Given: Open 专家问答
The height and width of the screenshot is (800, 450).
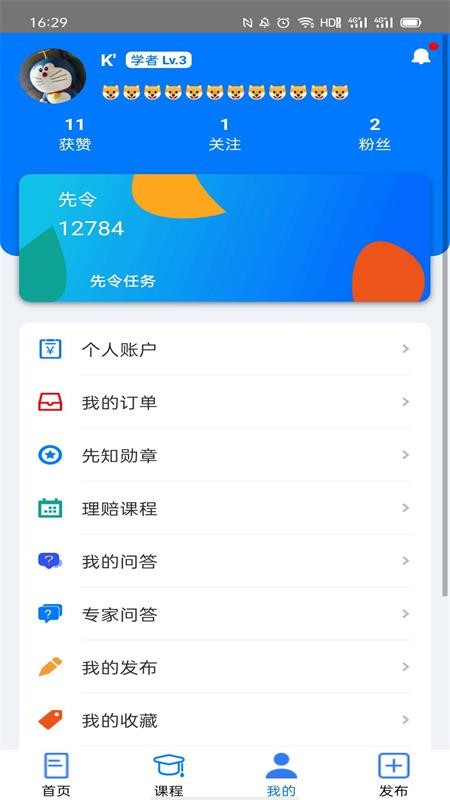Looking at the screenshot, I should [x=225, y=614].
